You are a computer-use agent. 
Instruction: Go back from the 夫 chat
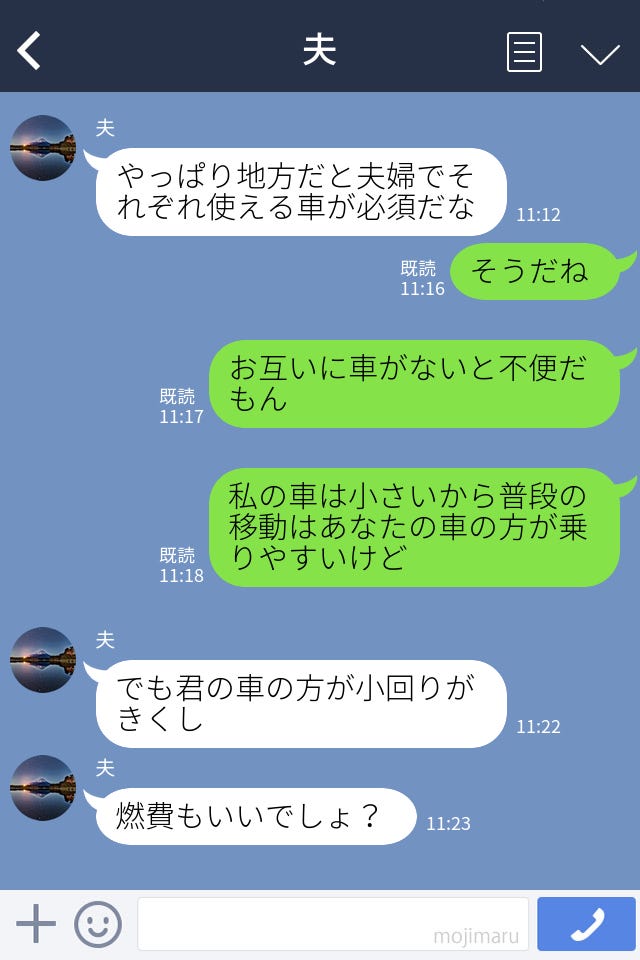pos(29,51)
